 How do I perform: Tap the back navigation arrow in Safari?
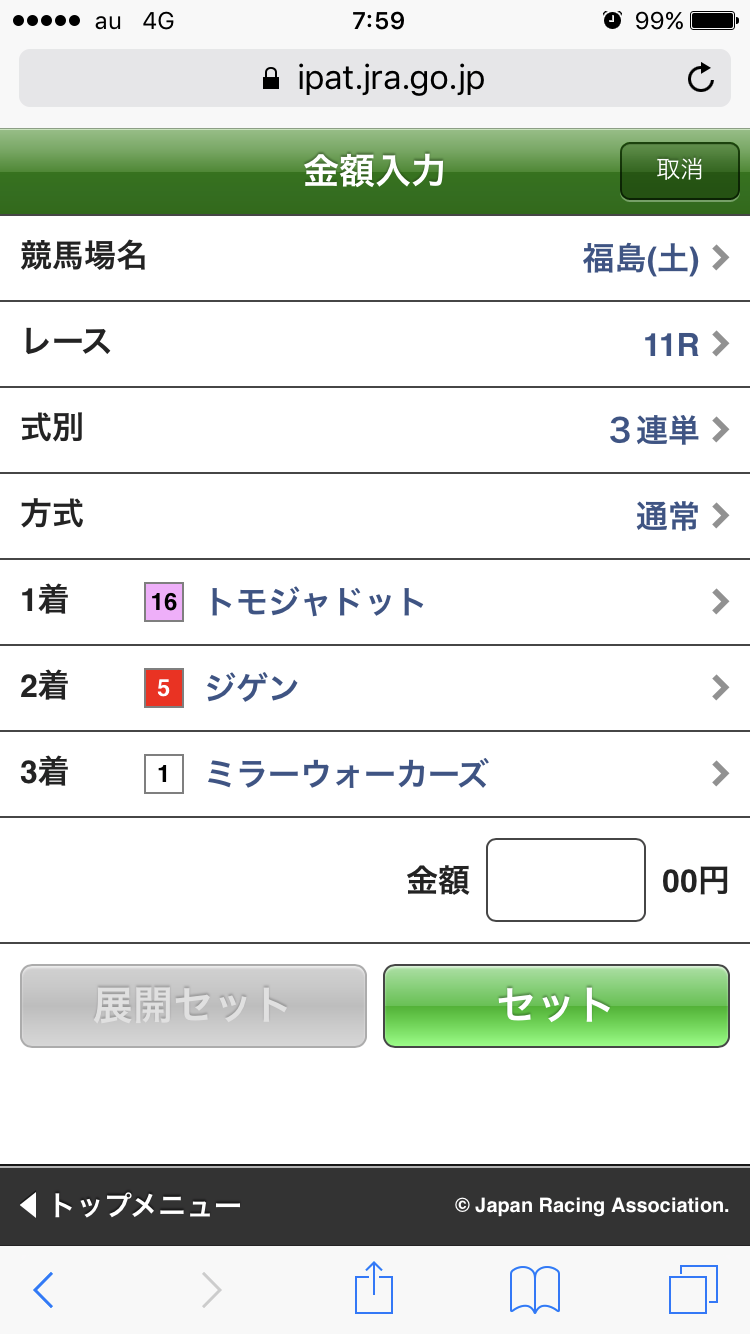point(43,1289)
